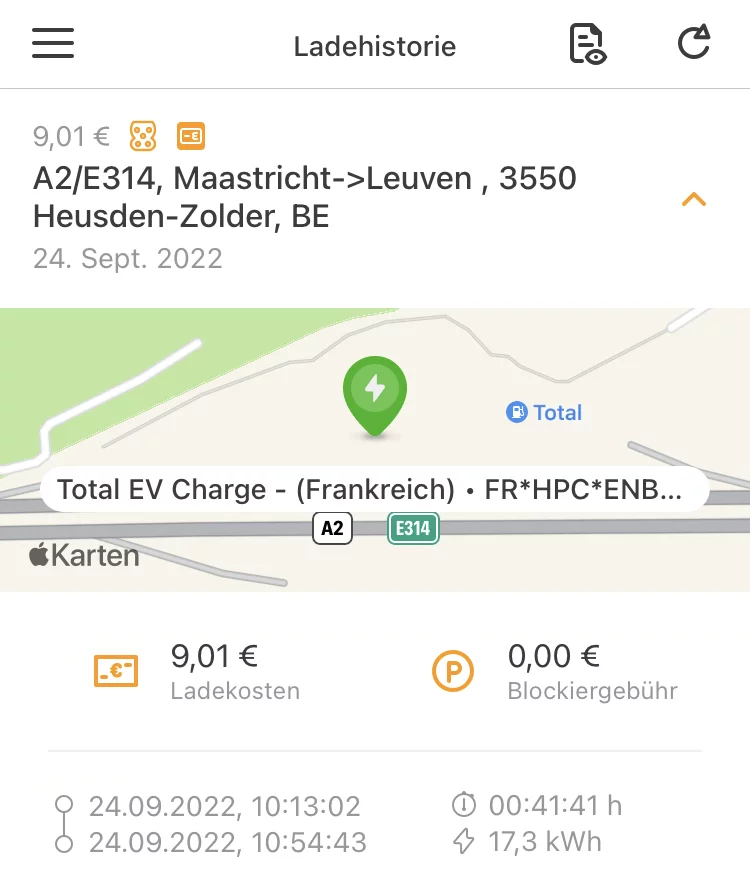Open the invoice document view icon

587,45
